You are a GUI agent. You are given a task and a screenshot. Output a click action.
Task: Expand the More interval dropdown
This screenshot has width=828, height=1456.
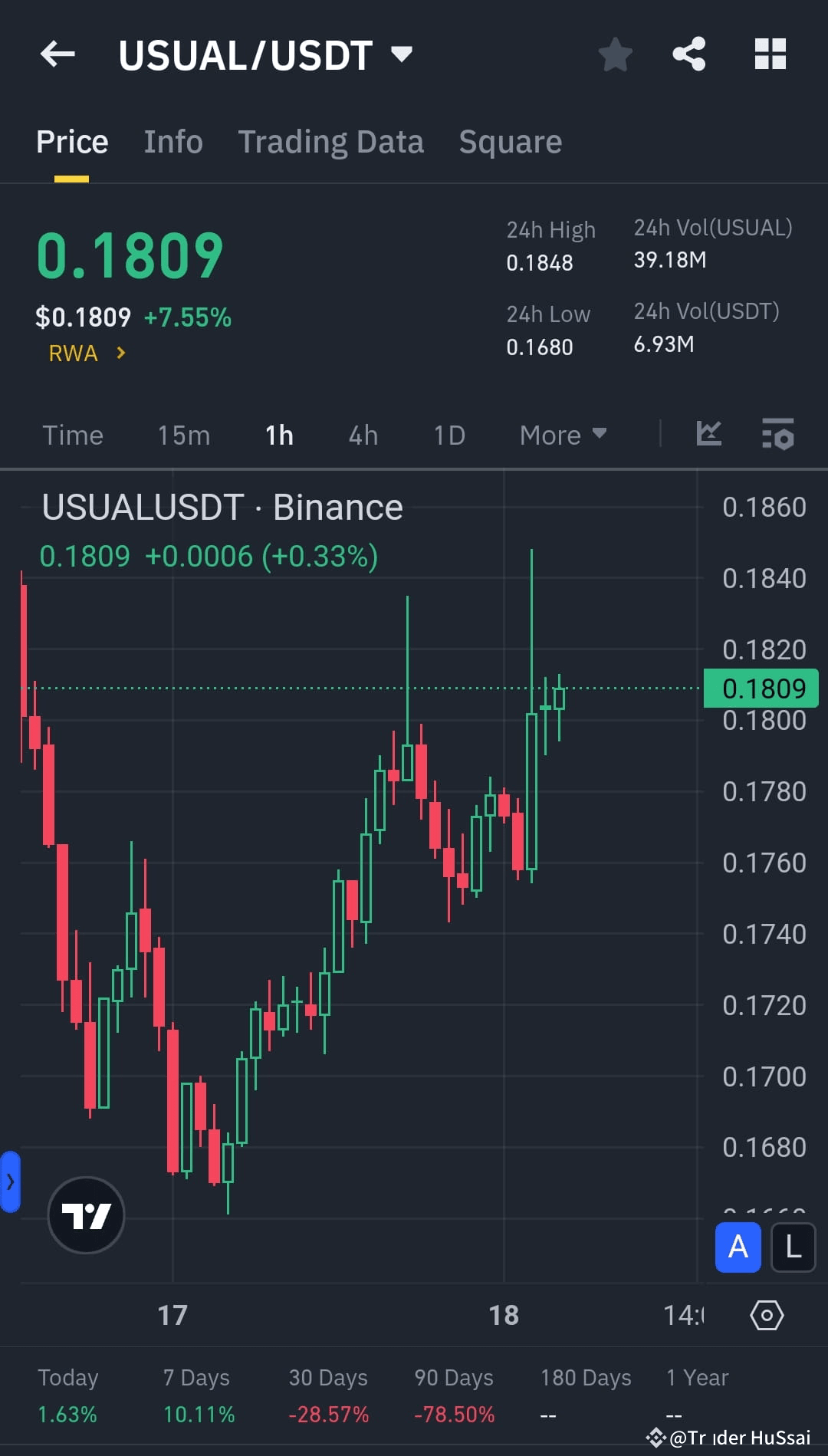click(x=562, y=435)
